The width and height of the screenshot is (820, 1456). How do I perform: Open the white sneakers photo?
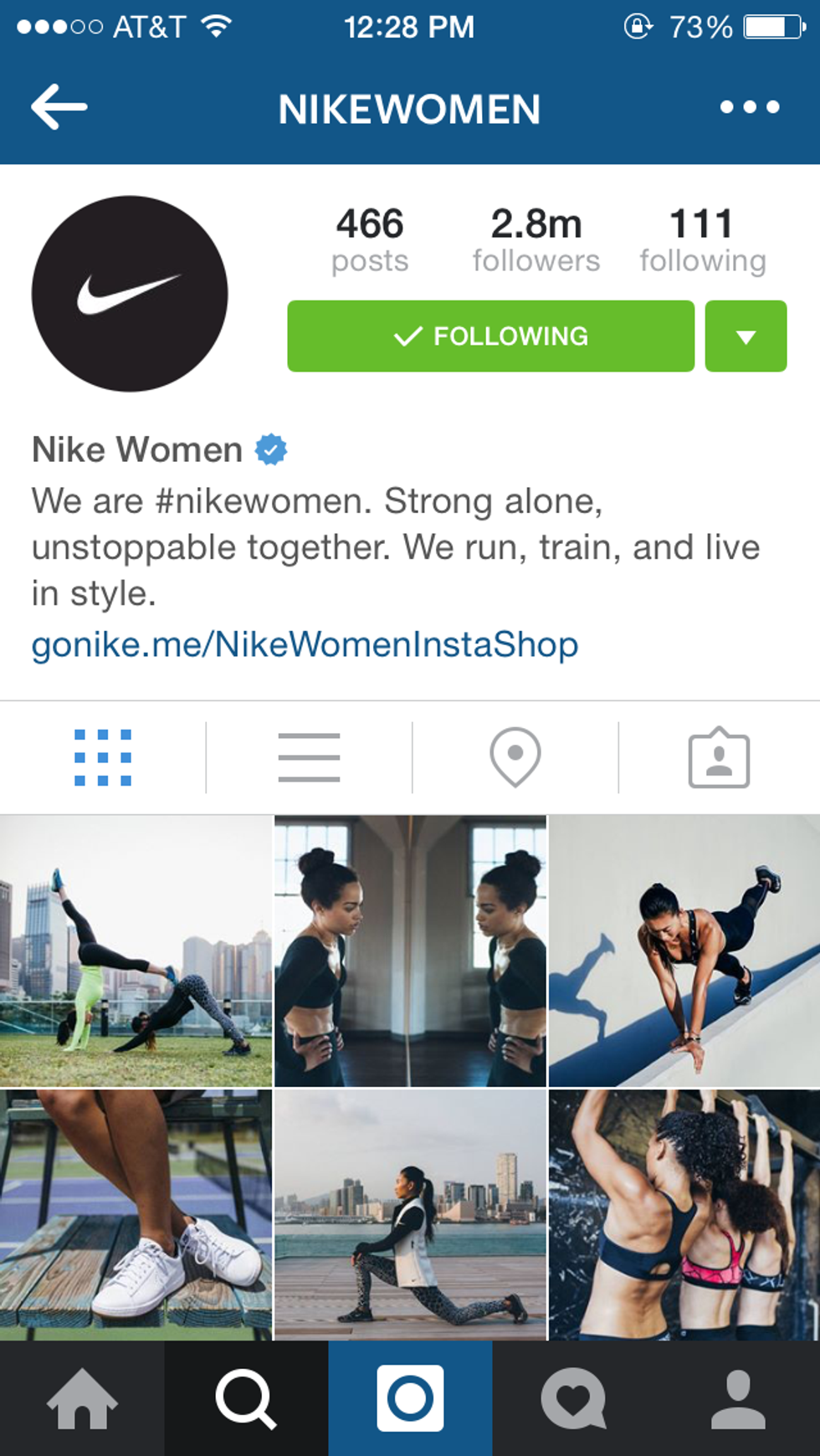[136, 1215]
